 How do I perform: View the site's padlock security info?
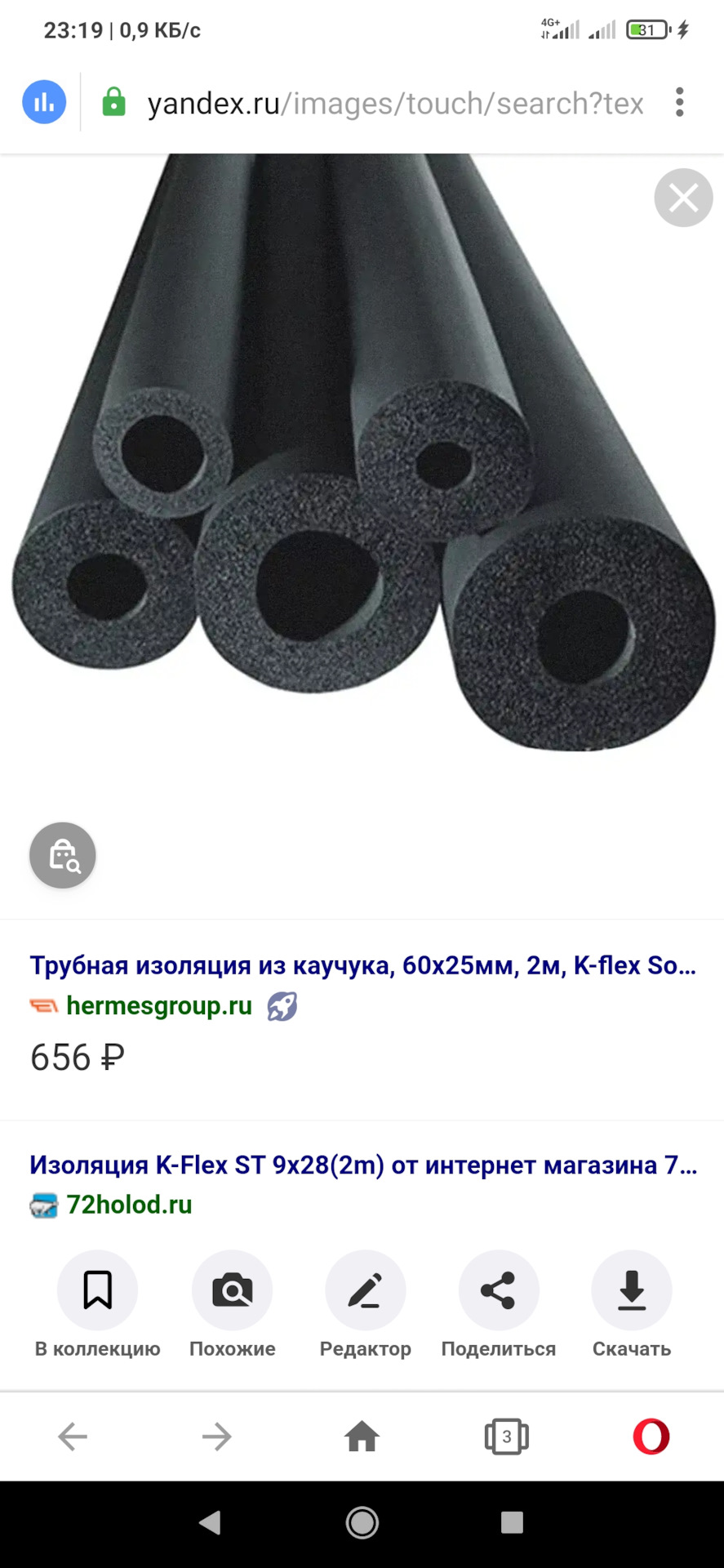pyautogui.click(x=113, y=103)
